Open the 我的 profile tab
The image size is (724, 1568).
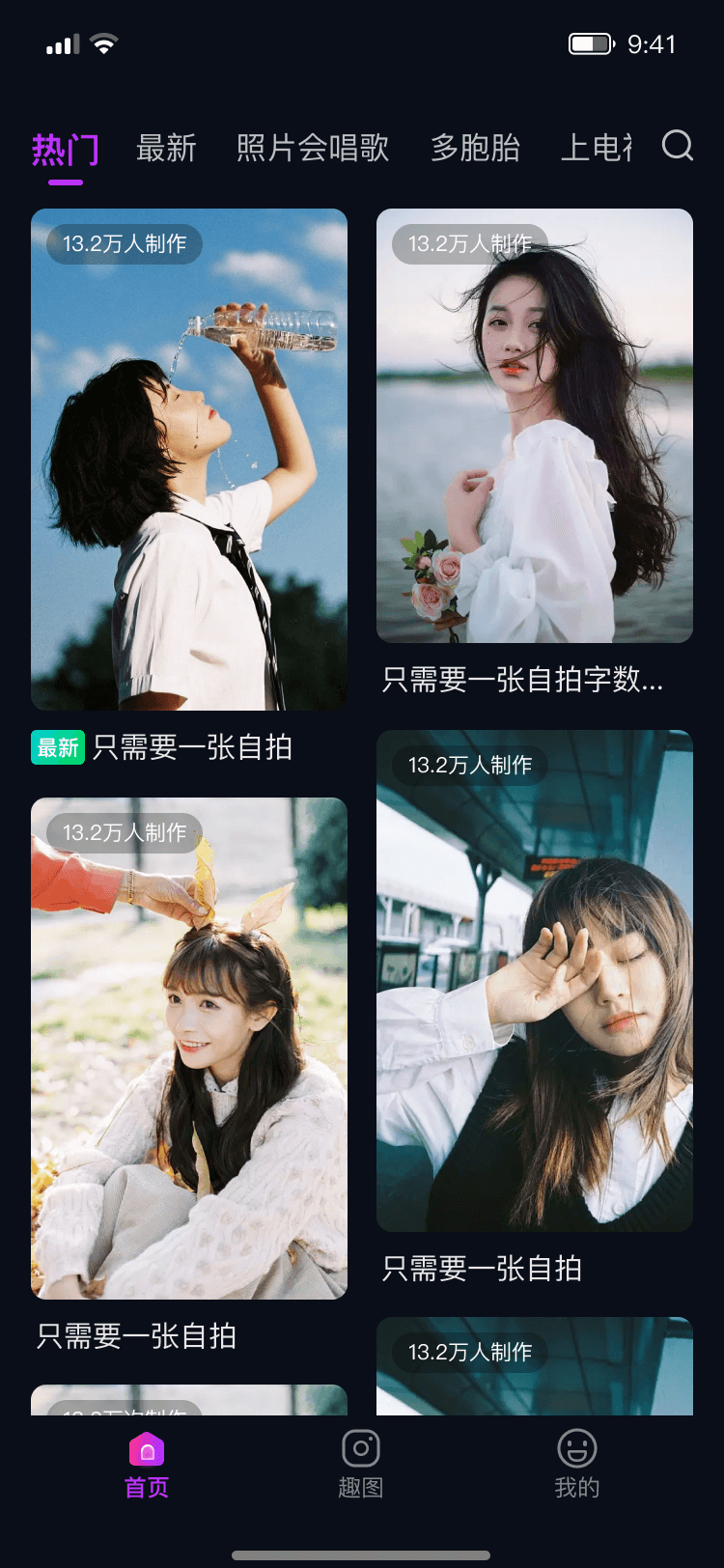tap(577, 1466)
